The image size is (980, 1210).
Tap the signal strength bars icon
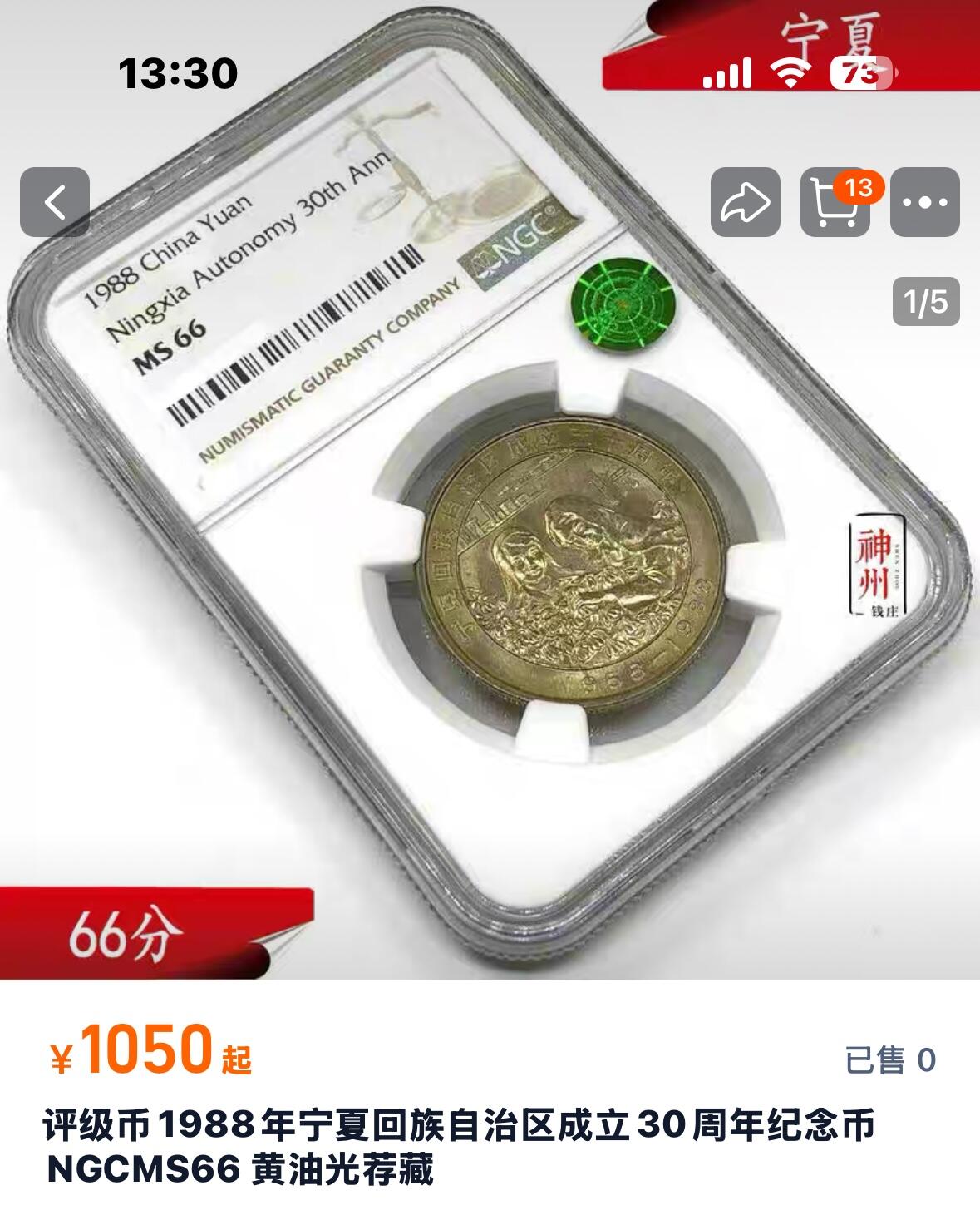pos(727,73)
